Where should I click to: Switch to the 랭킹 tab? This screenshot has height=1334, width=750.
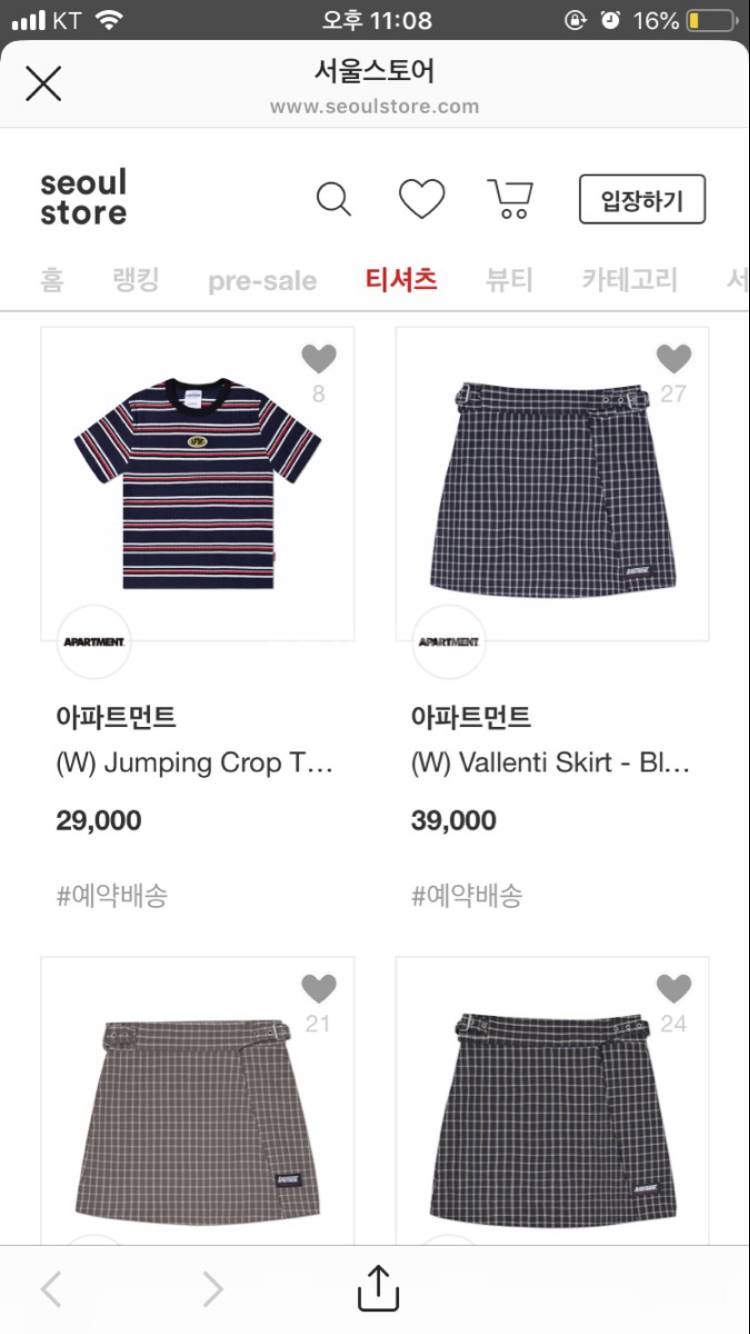136,279
